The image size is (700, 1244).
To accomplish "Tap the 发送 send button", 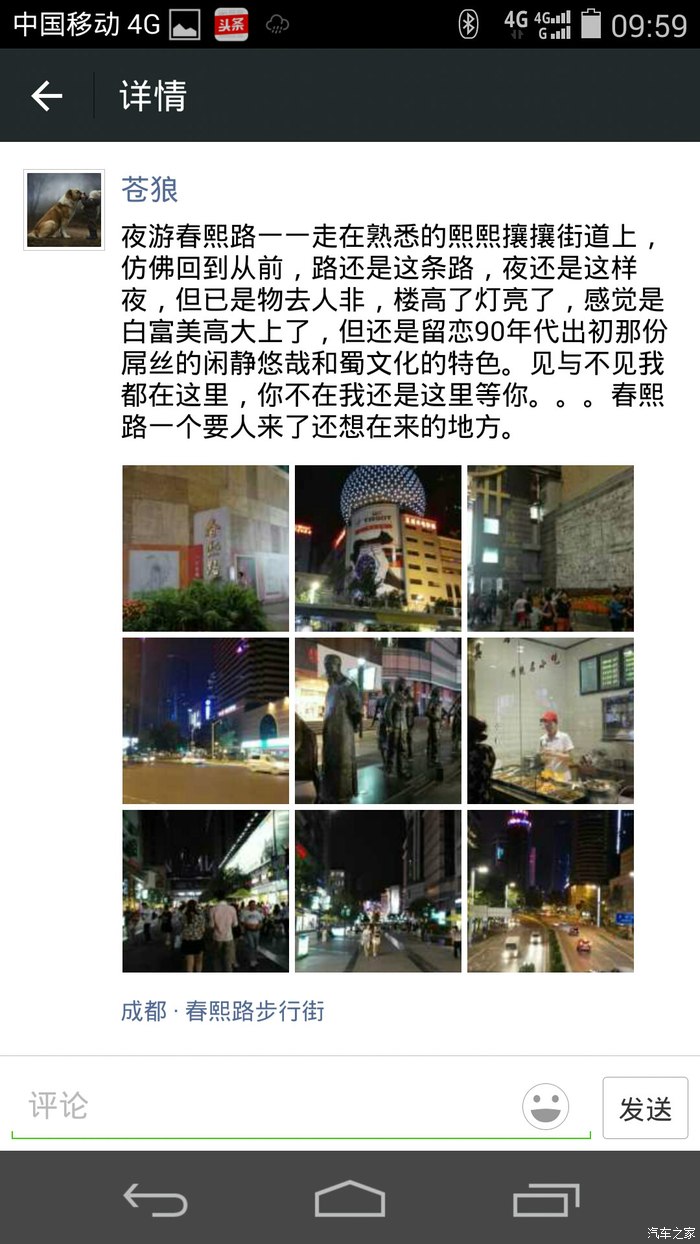I will [645, 1108].
